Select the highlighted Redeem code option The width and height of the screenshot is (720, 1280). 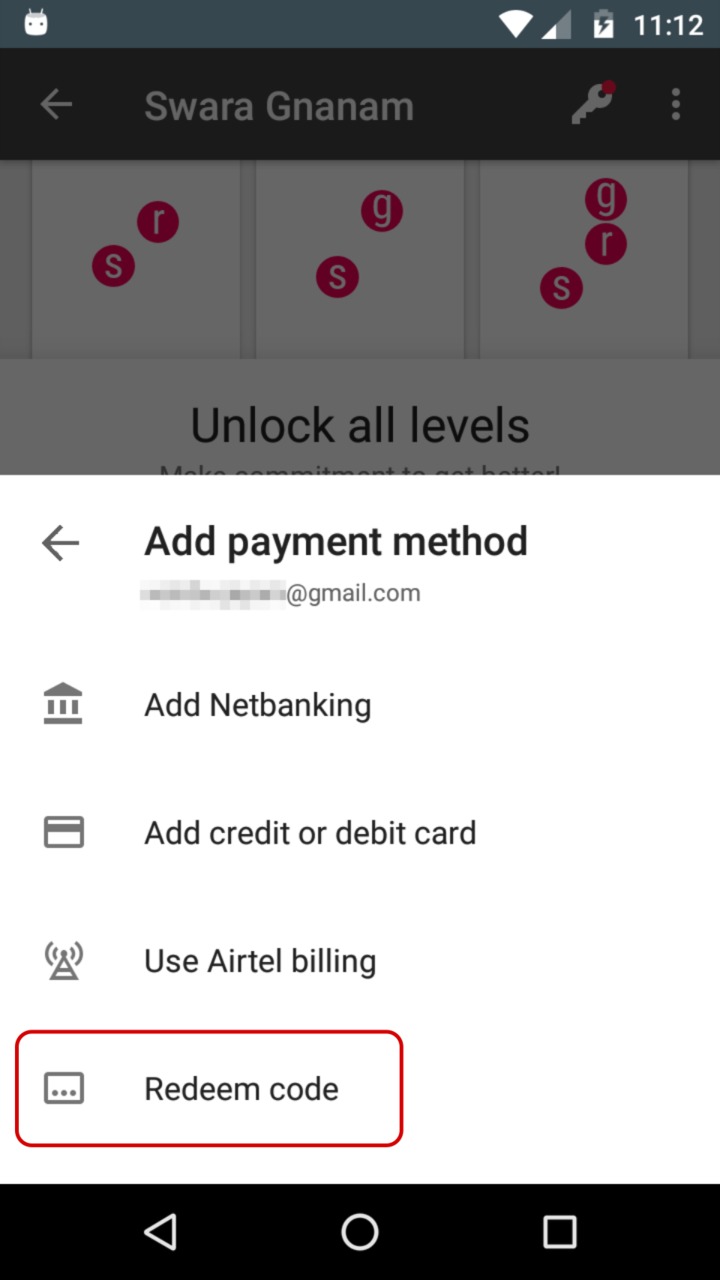(241, 1088)
